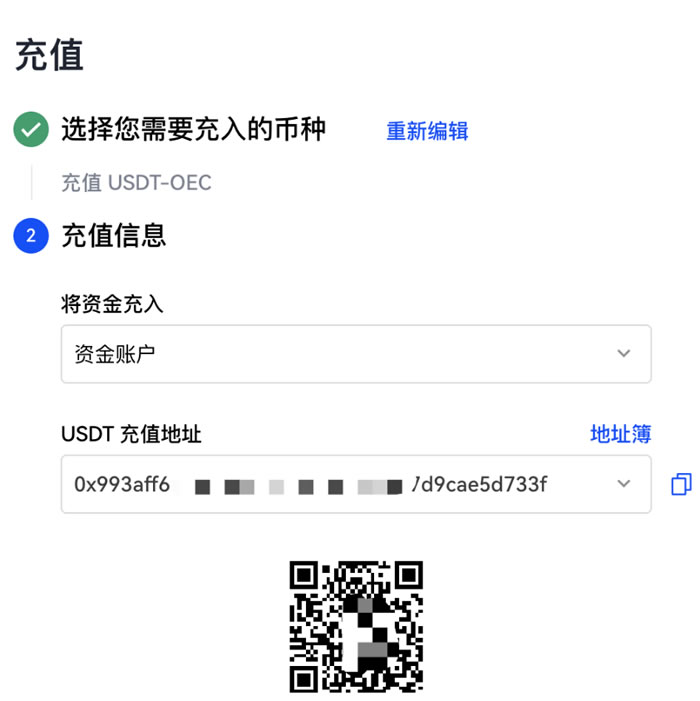
Task: Expand the 资金账户 dropdown
Action: tap(623, 354)
